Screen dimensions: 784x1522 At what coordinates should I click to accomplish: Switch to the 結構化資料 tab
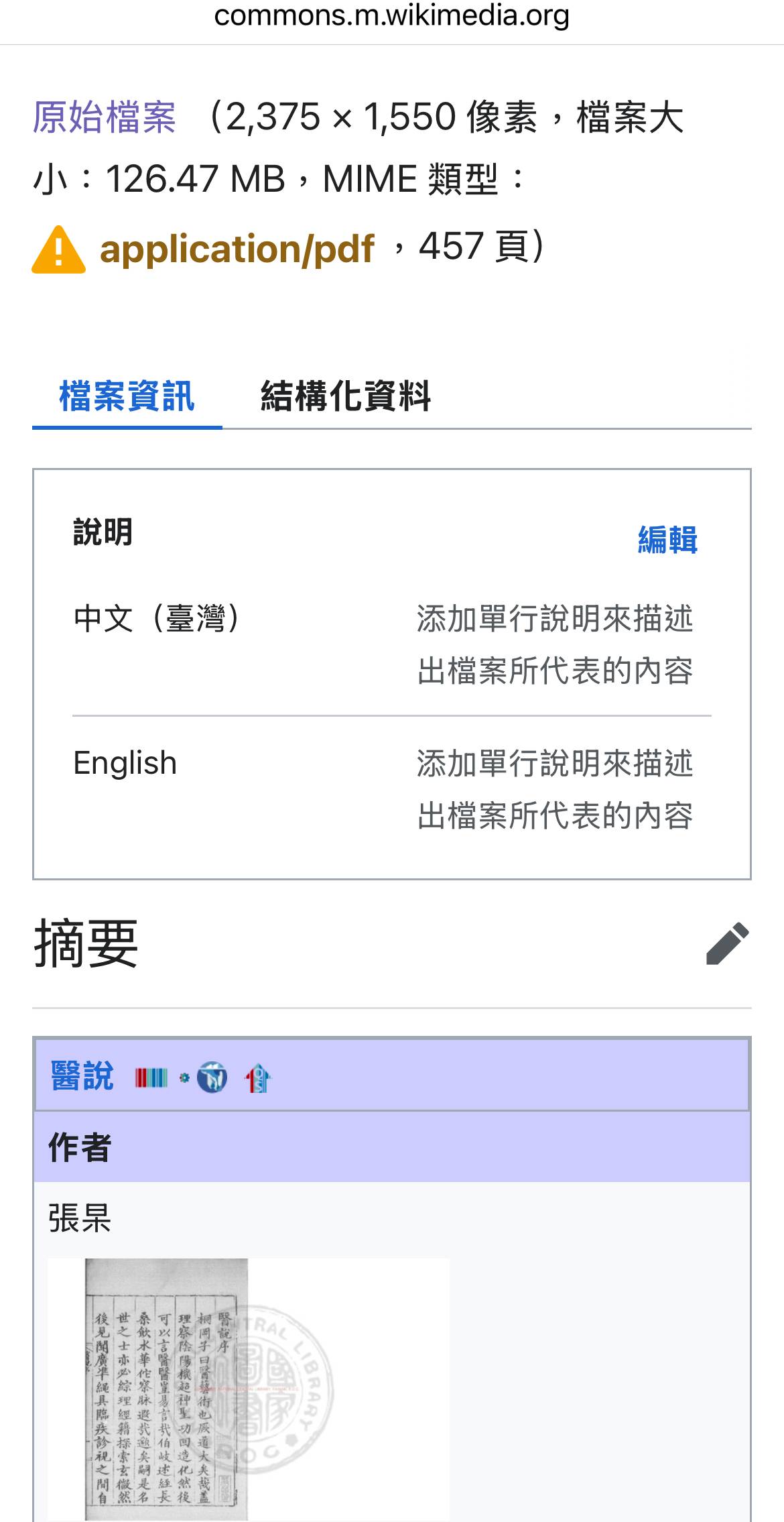(345, 396)
